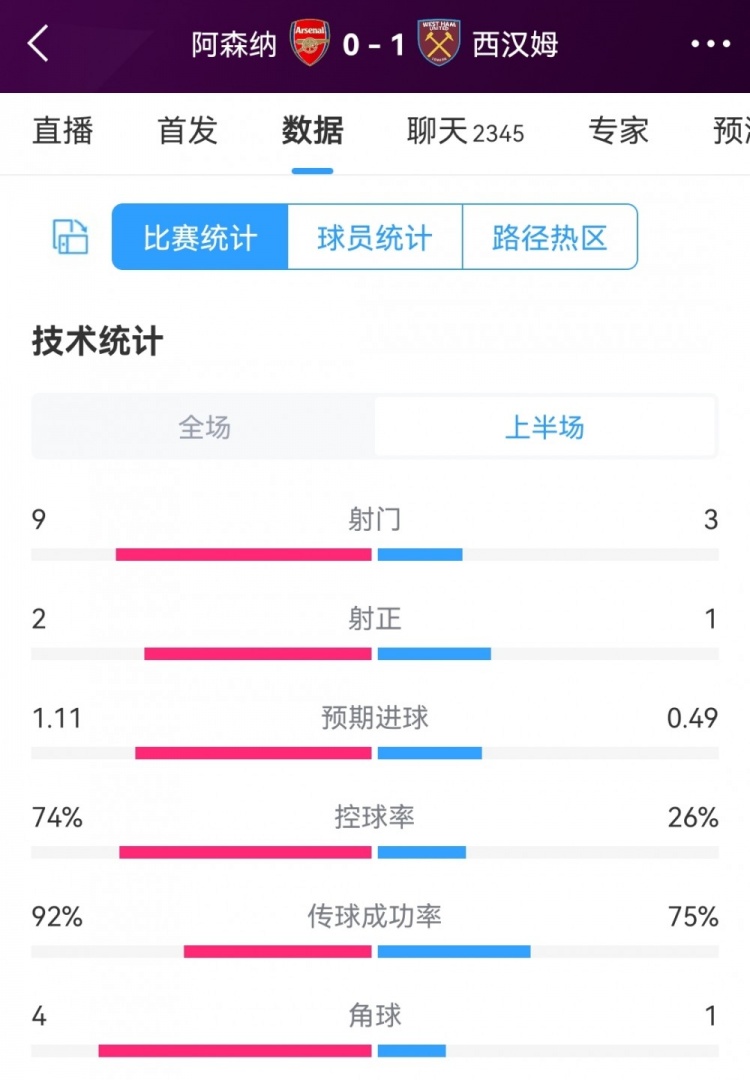Tap the Arsenal team crest

tap(310, 44)
